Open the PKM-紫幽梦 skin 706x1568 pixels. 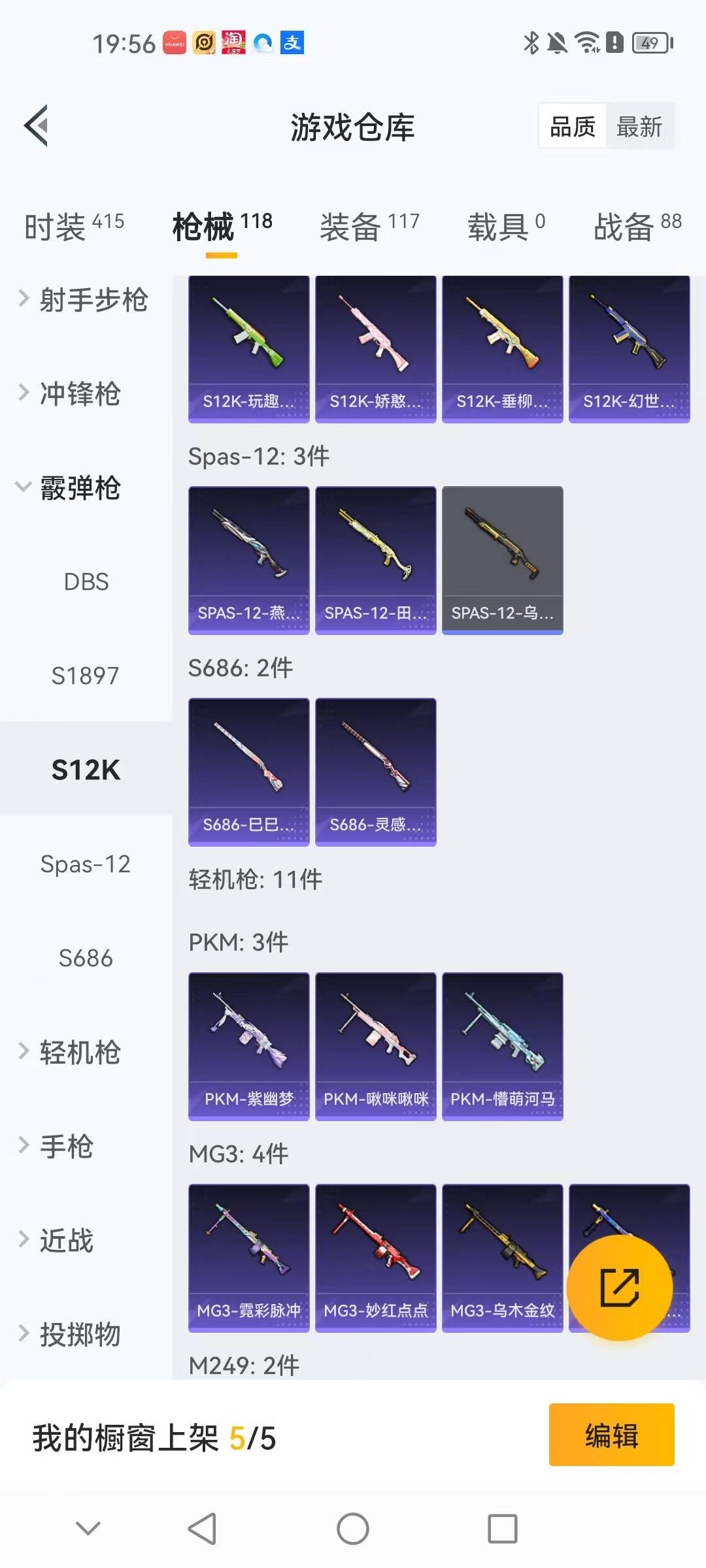click(x=248, y=1046)
